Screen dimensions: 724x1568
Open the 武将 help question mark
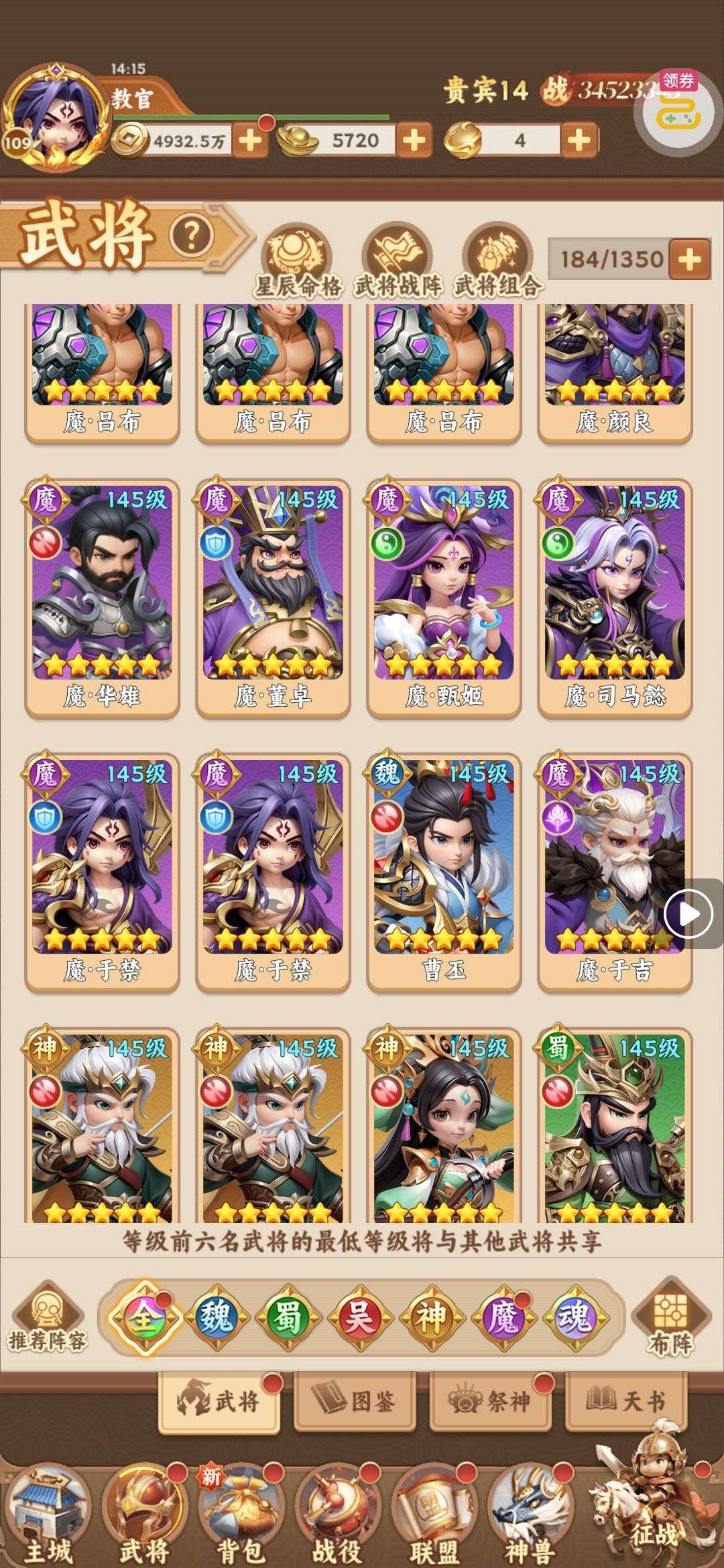(x=192, y=235)
